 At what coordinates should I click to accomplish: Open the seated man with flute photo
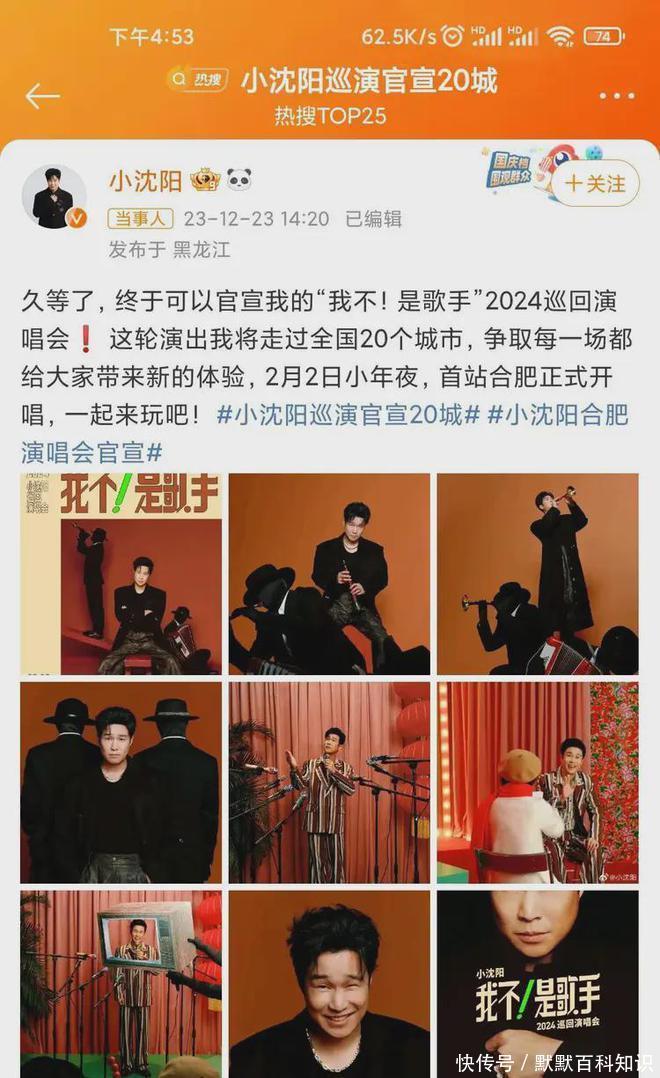[329, 573]
